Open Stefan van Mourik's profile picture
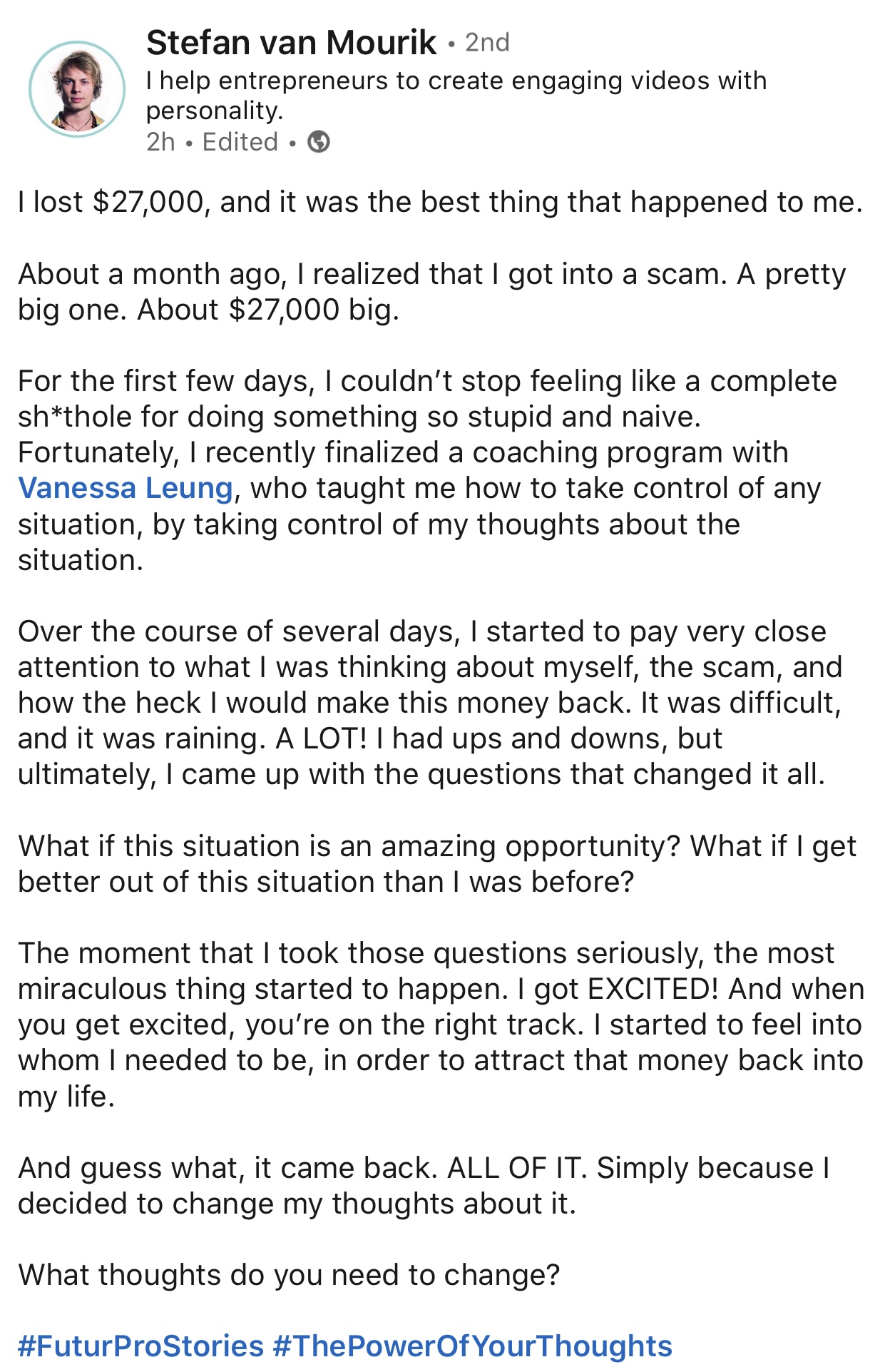The width and height of the screenshot is (885, 1372). point(77,89)
